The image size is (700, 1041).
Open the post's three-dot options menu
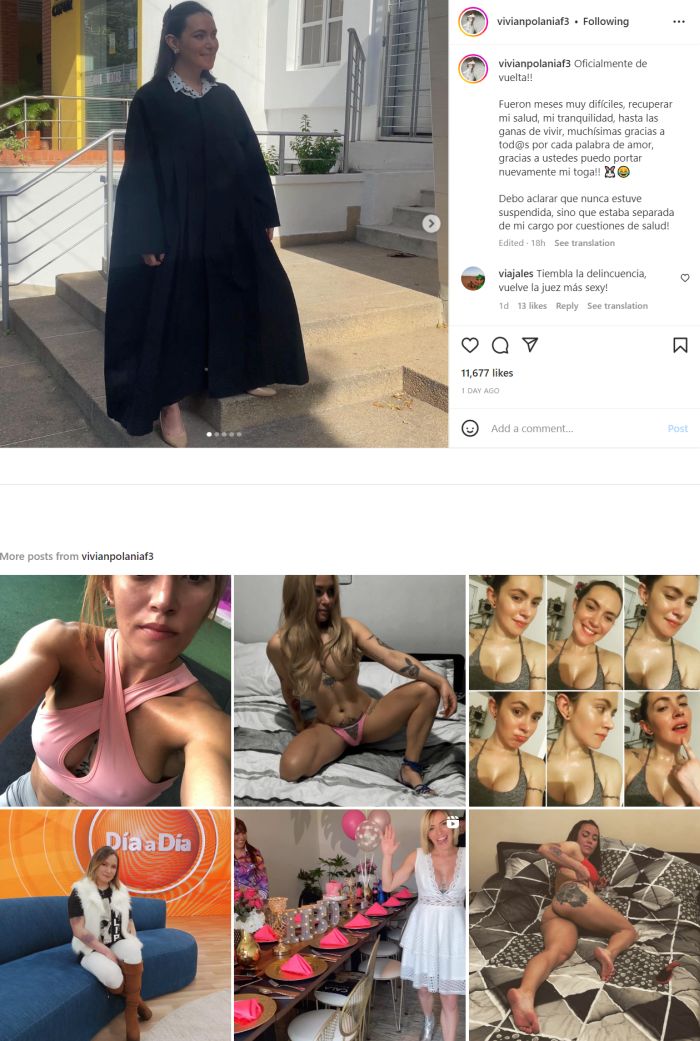tap(679, 21)
